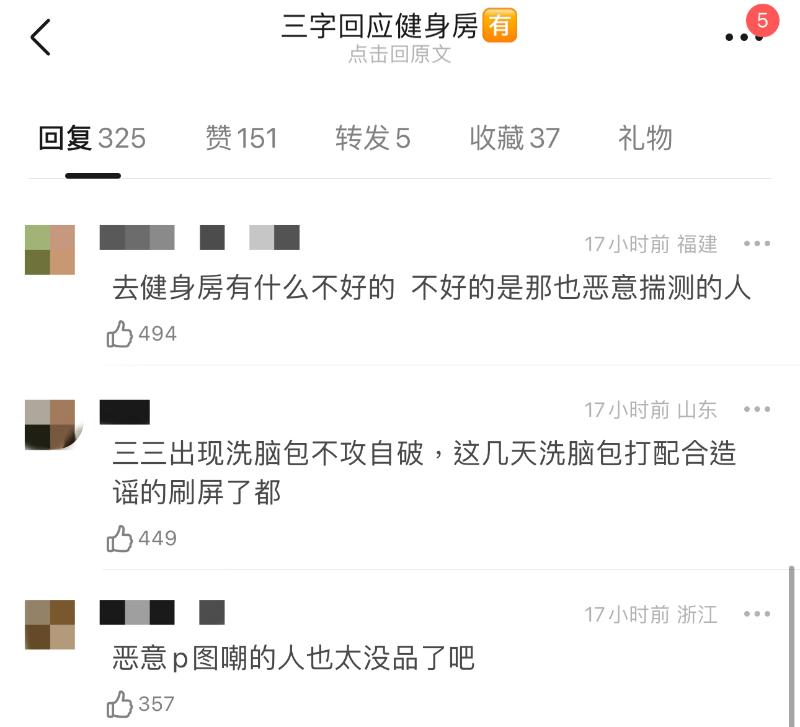Switch to the 赞 151 tab
The width and height of the screenshot is (800, 727).
(241, 138)
